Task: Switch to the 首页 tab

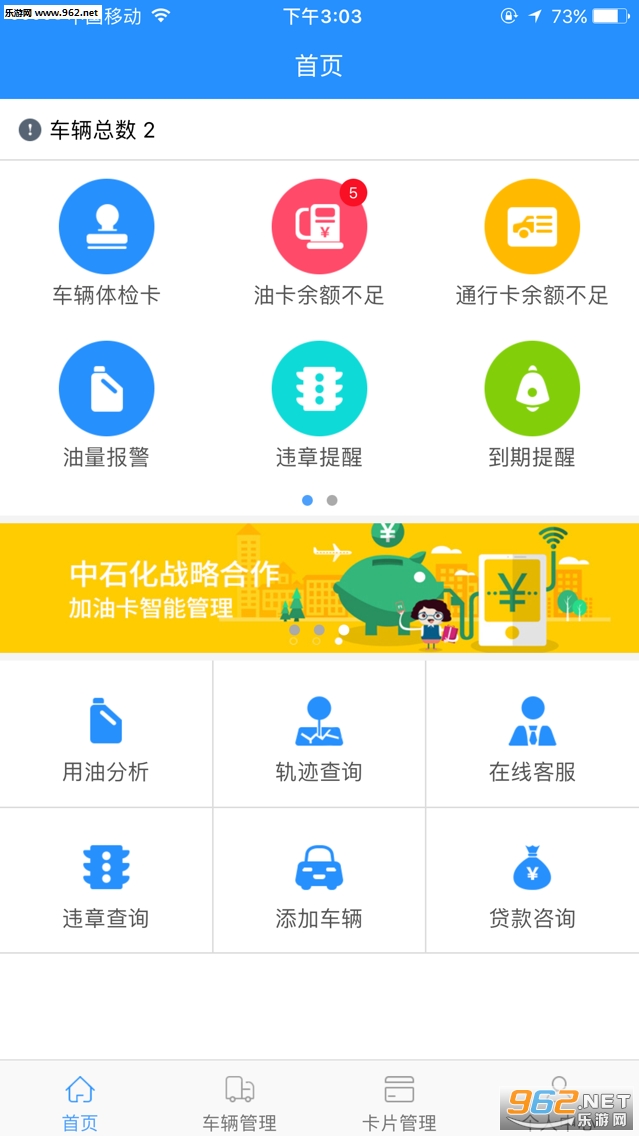Action: pyautogui.click(x=80, y=1102)
